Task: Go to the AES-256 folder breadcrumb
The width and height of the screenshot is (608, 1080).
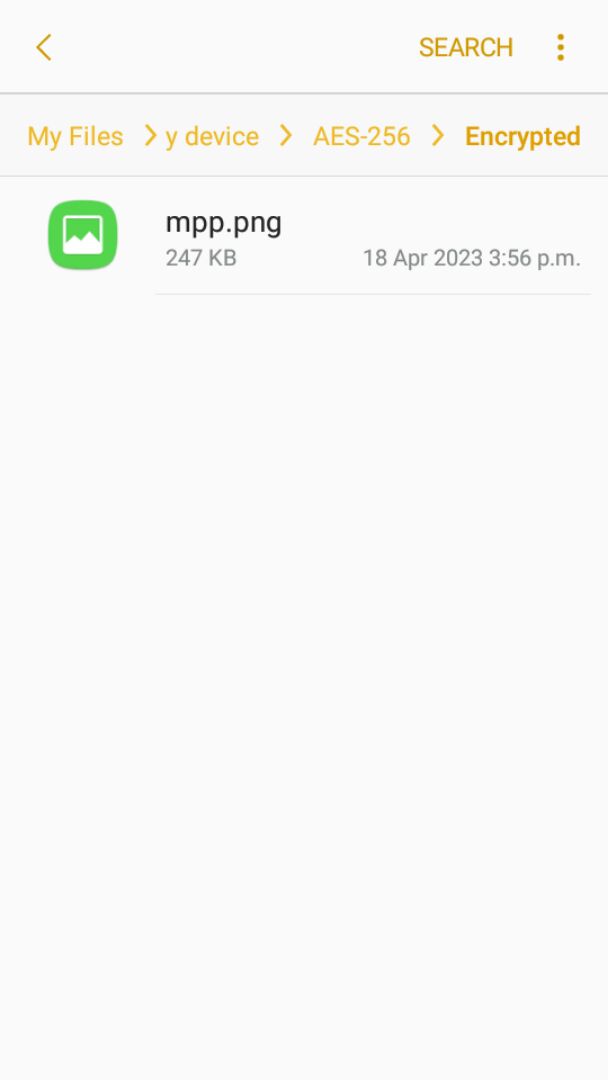Action: tap(361, 136)
